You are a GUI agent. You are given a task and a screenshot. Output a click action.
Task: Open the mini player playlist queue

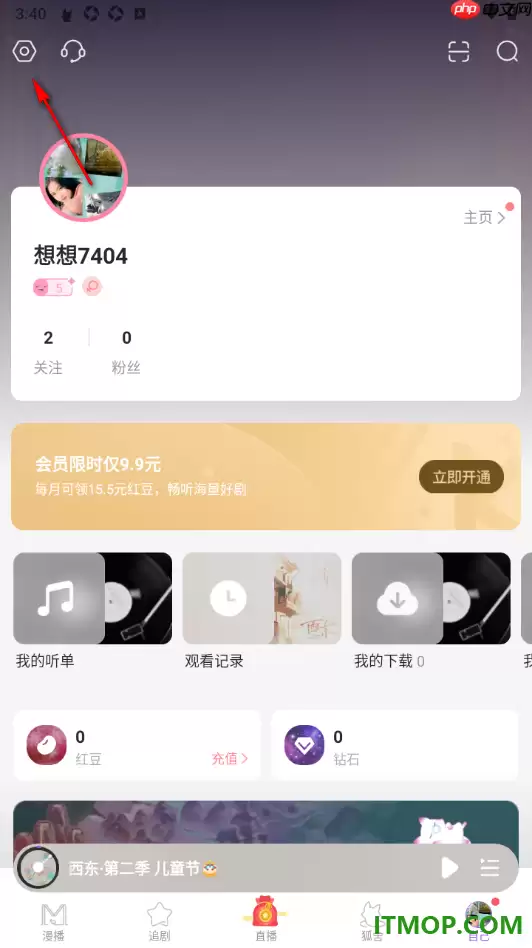(x=490, y=868)
